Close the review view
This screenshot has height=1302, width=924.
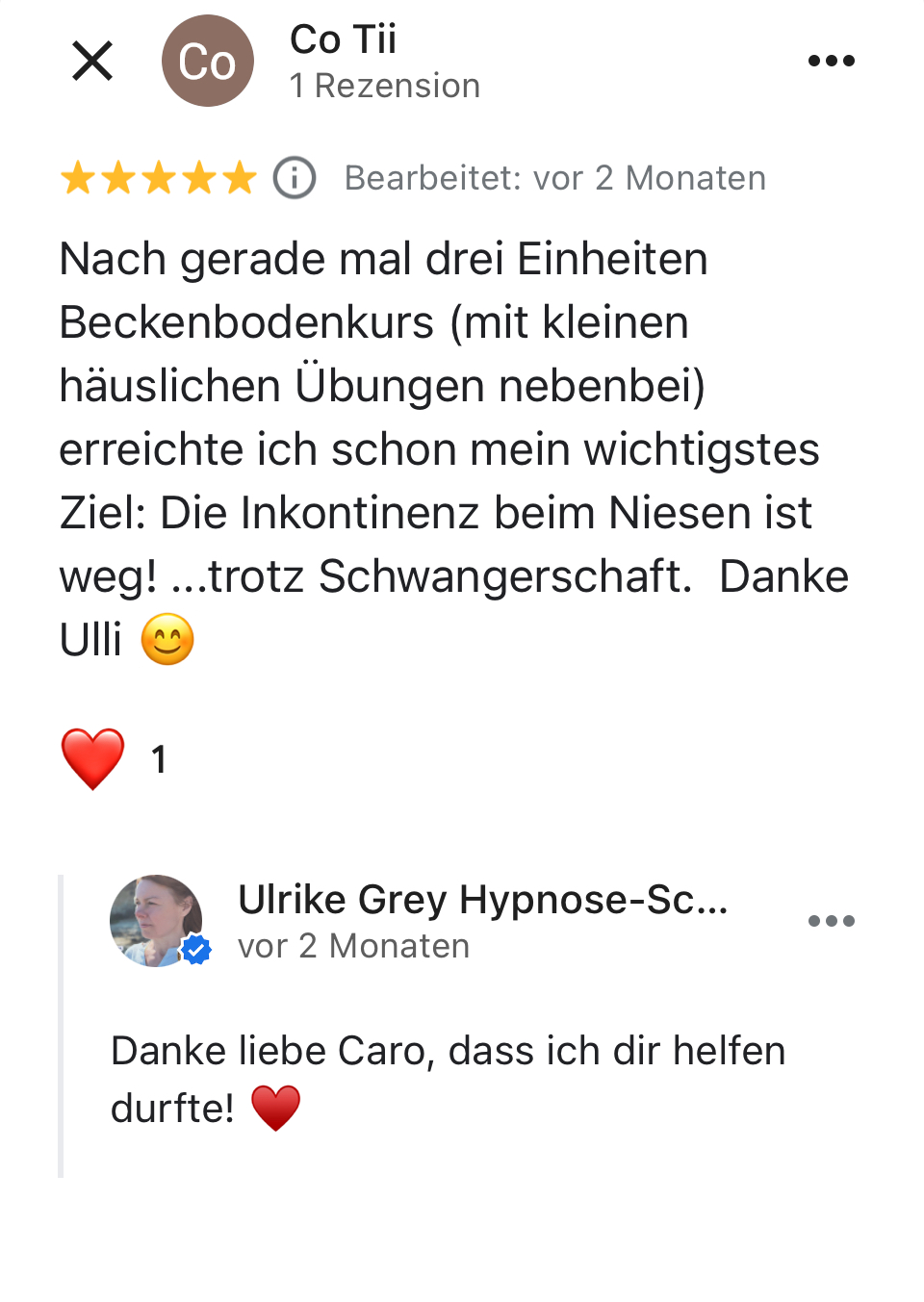(x=92, y=62)
